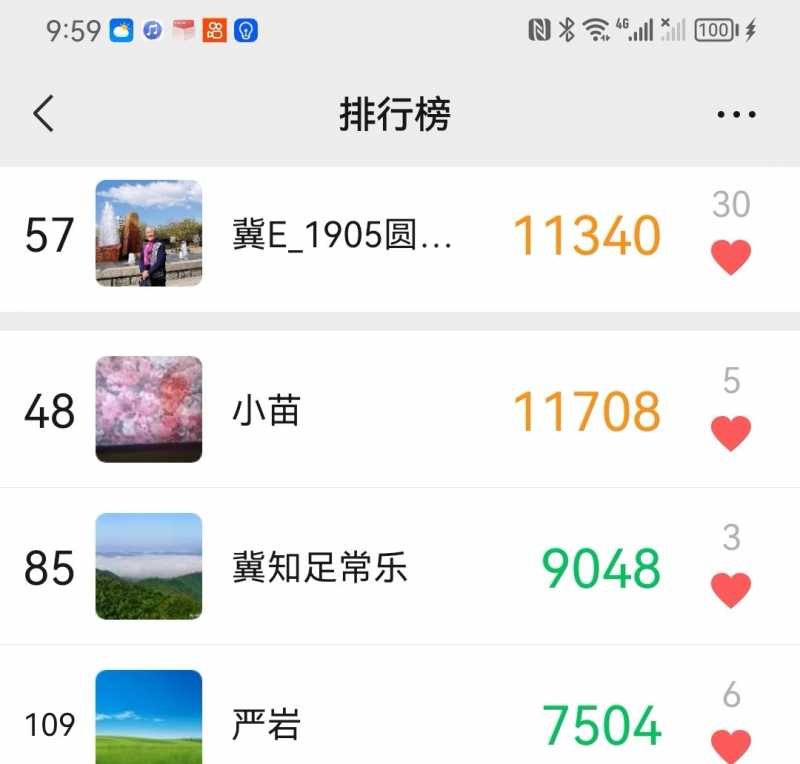
Task: Go back from the 排行榜 page
Action: [x=43, y=114]
